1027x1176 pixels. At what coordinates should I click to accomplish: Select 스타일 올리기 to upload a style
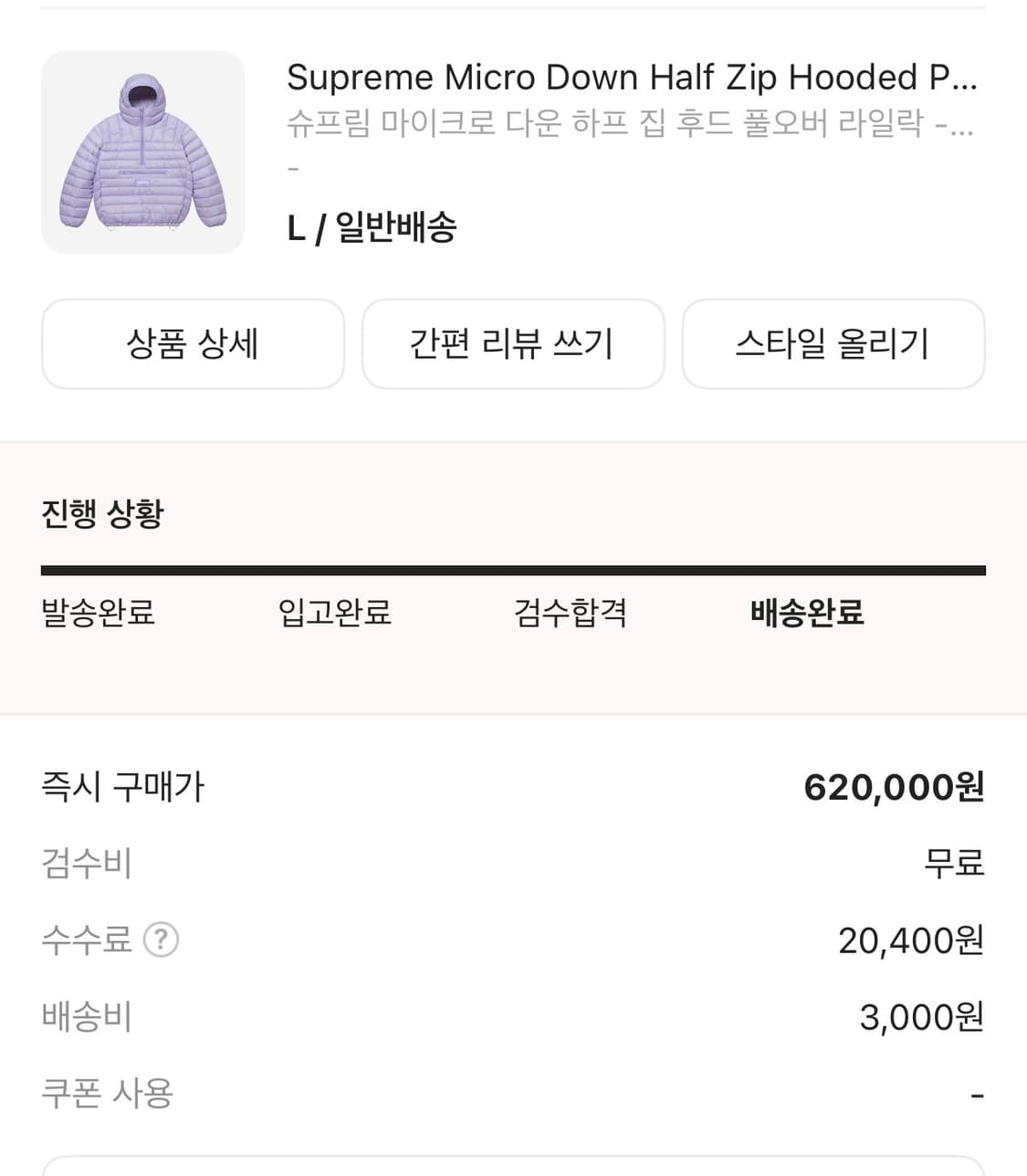833,344
